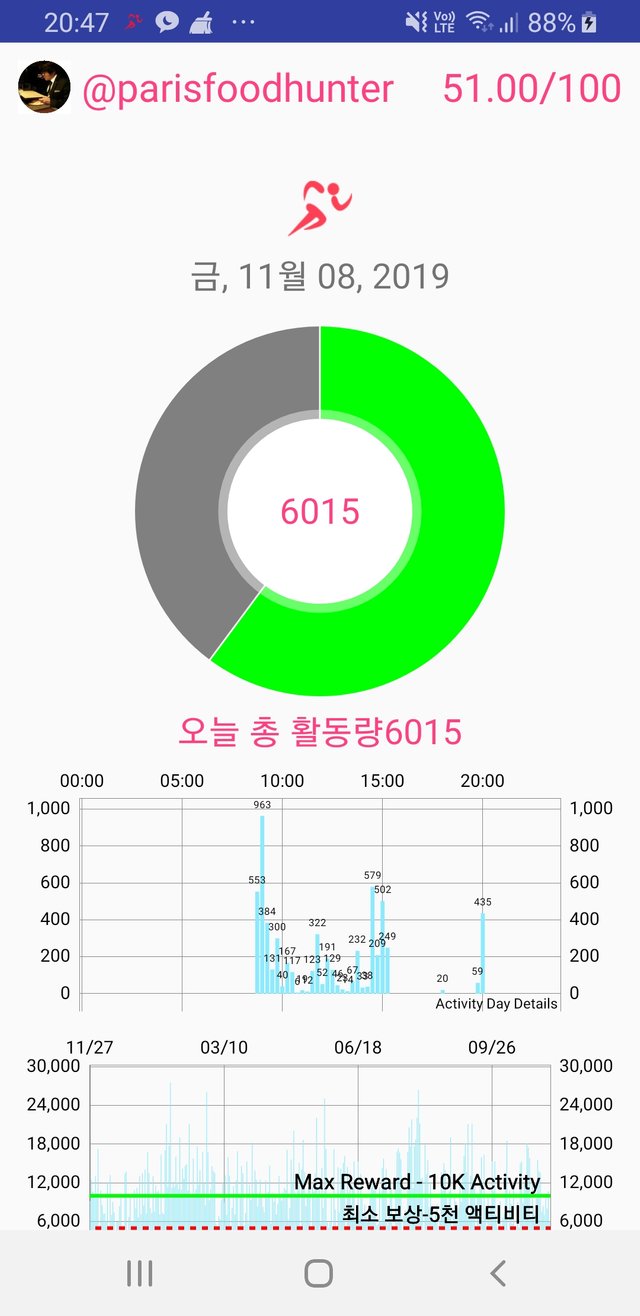Open the recent apps view
Screen dimensions: 640x1316
[x=140, y=1273]
